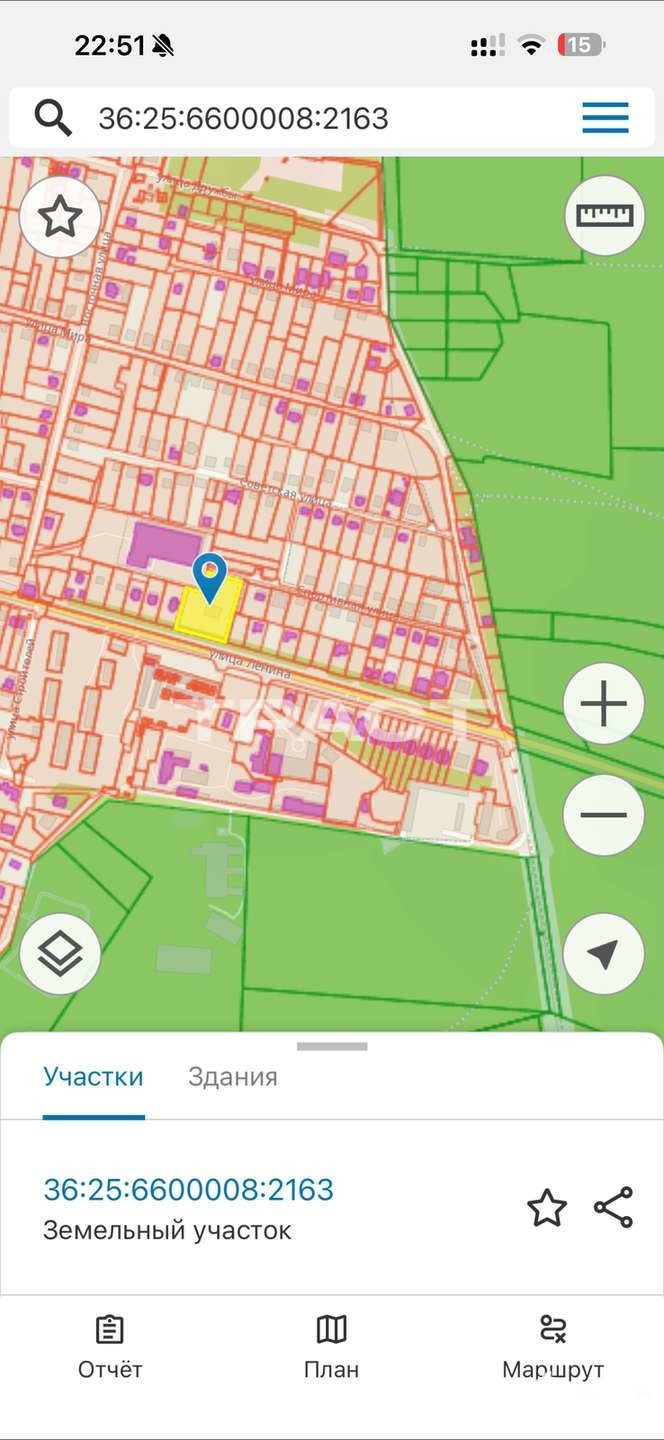Open the Отчёт report
The height and width of the screenshot is (1440, 664).
pyautogui.click(x=110, y=1347)
